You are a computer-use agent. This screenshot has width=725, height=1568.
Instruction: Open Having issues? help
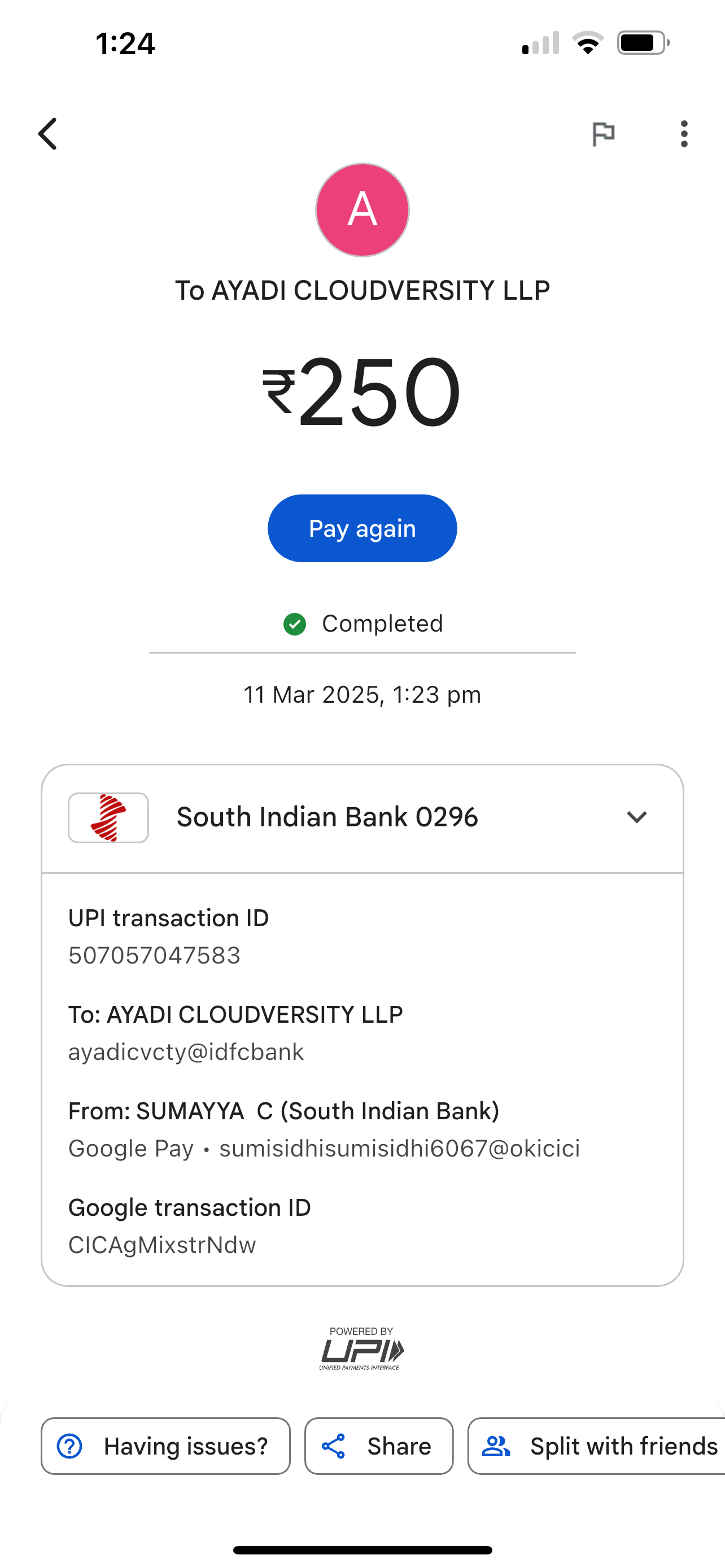[165, 1446]
